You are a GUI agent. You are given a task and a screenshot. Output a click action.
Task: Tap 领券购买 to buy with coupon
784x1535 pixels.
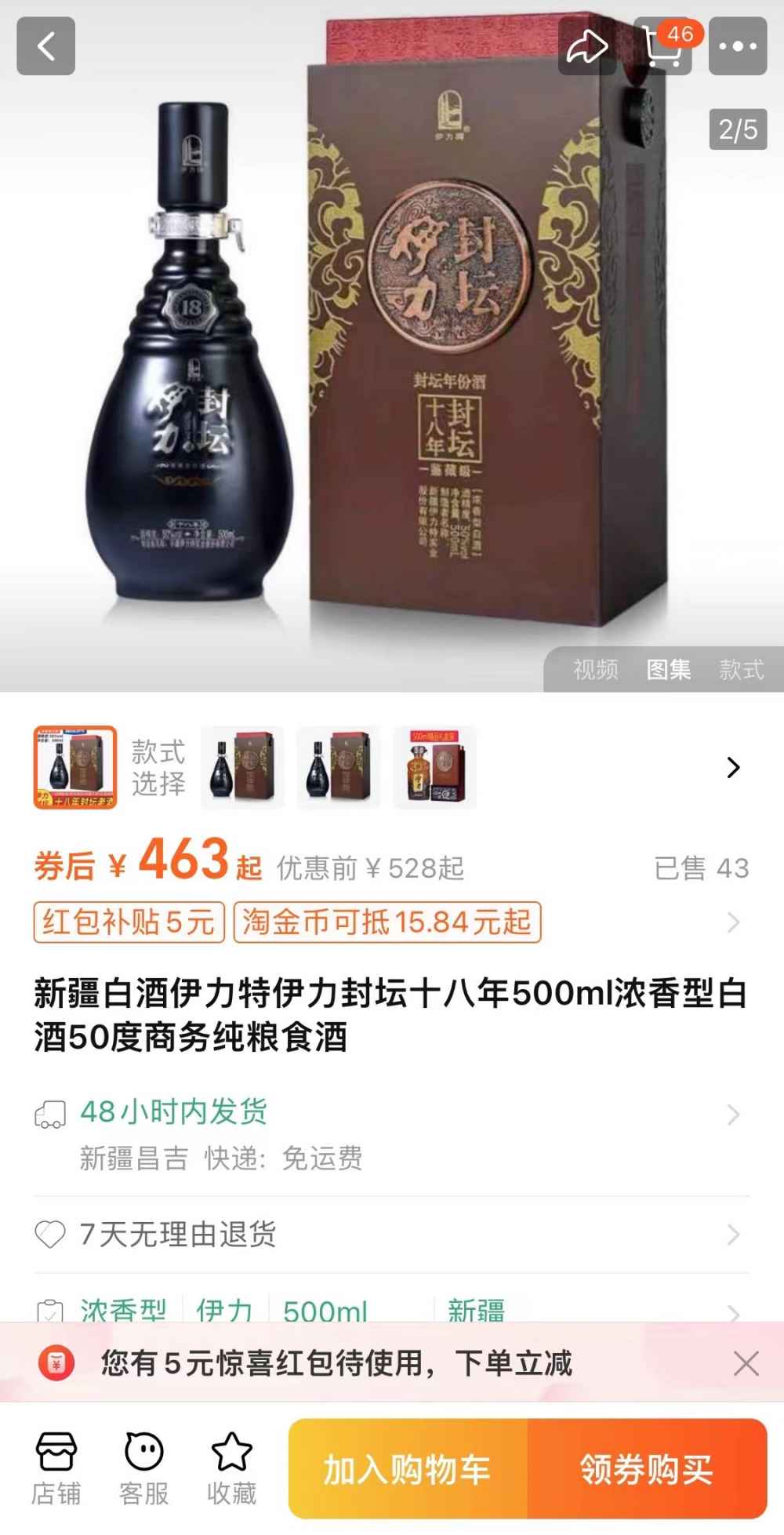(x=647, y=1469)
